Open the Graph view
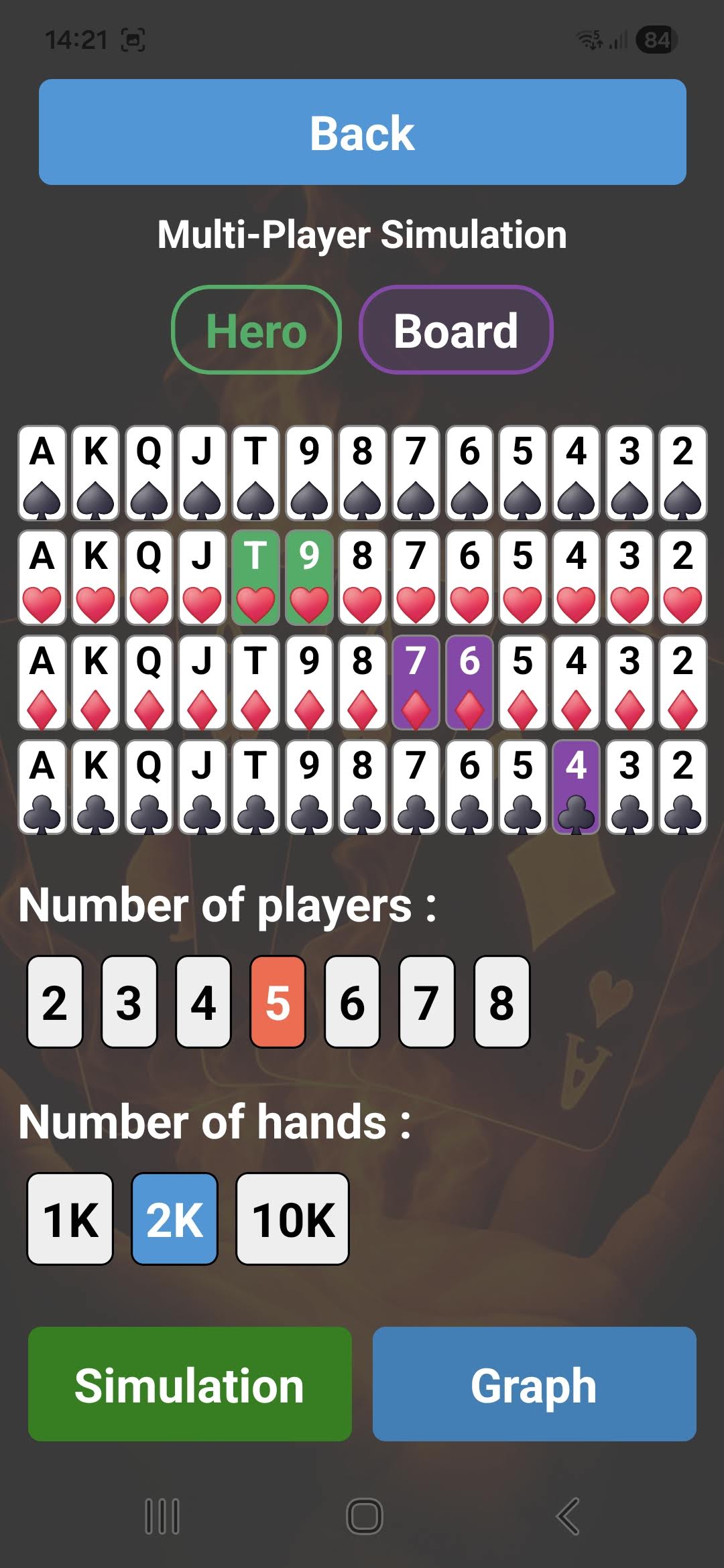This screenshot has width=724, height=1568. point(534,1384)
